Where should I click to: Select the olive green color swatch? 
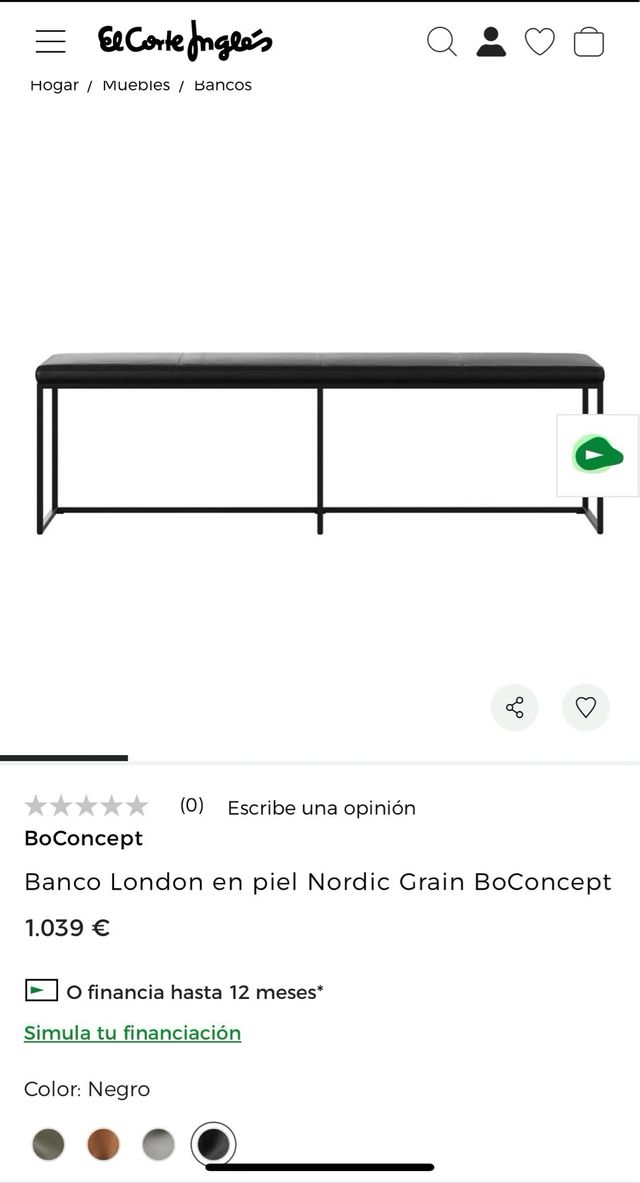48,1144
